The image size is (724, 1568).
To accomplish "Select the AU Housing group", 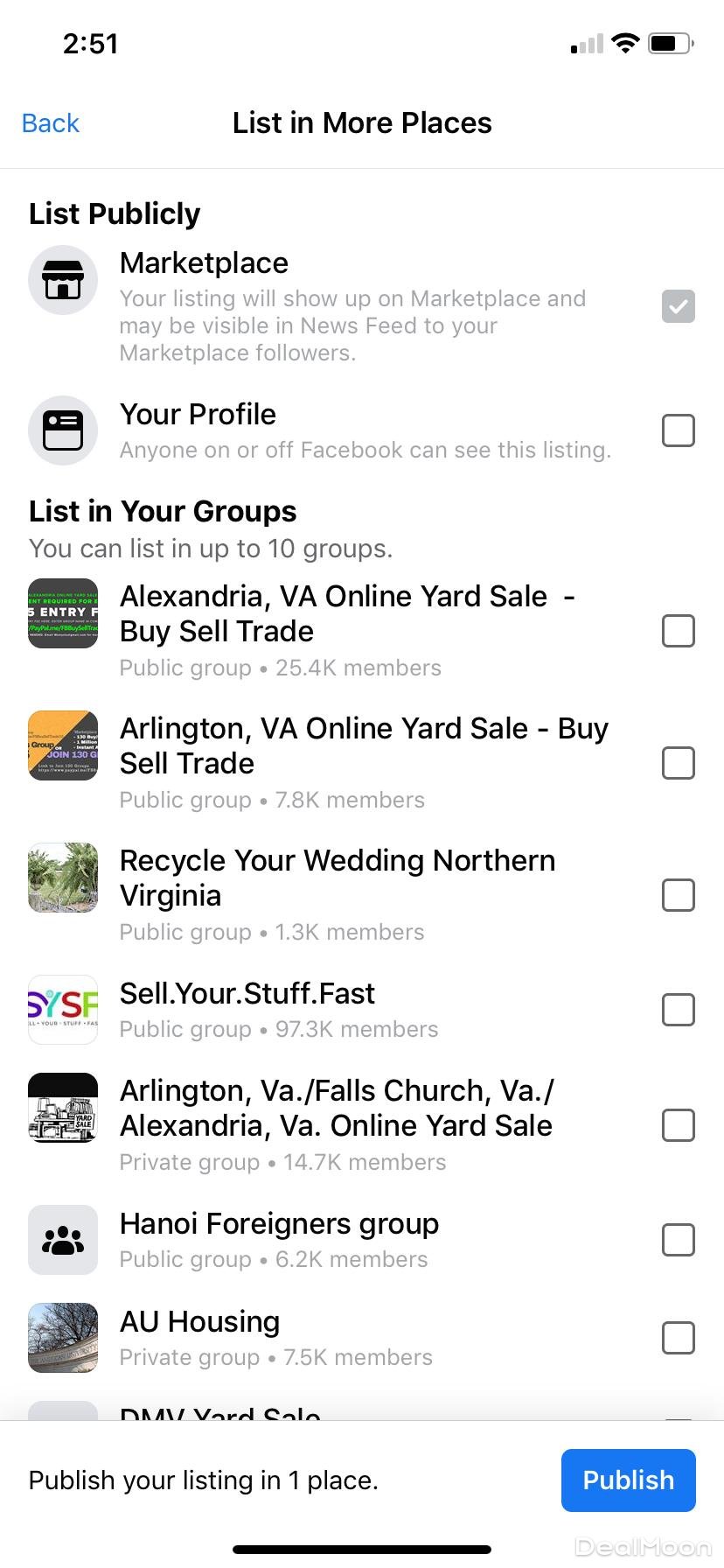I will tap(678, 1338).
